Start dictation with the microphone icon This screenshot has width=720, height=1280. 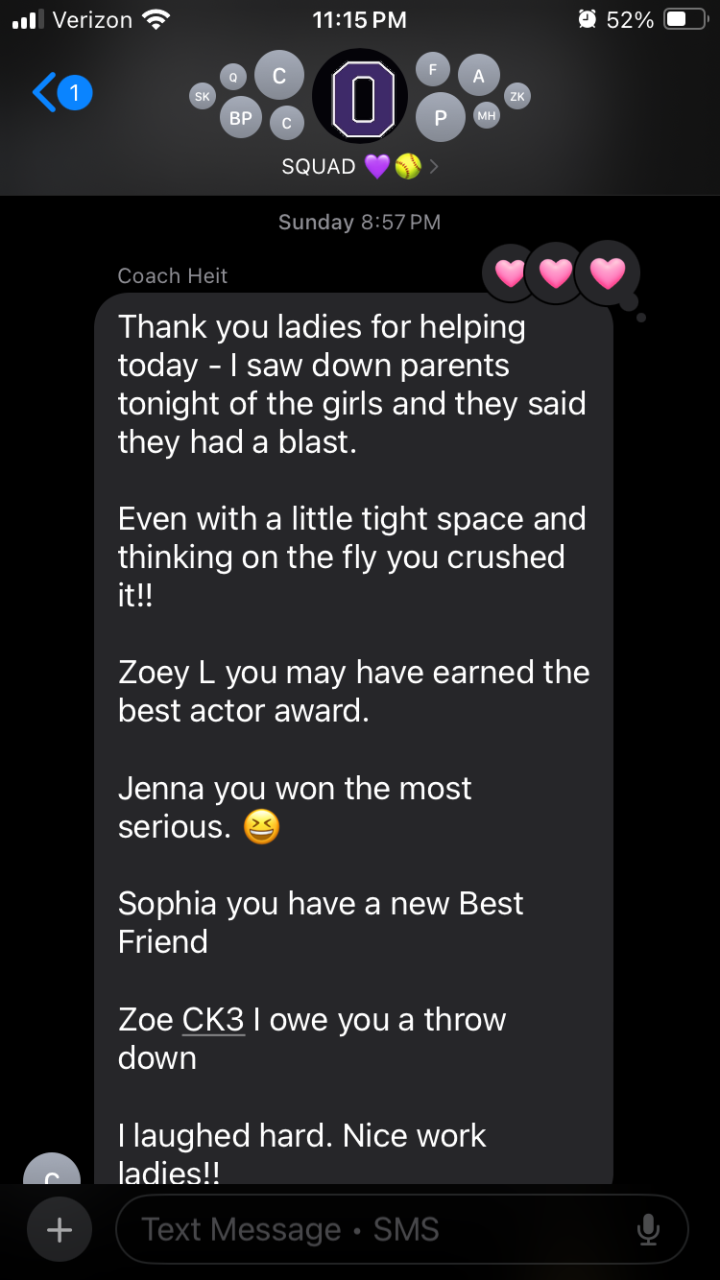648,1229
